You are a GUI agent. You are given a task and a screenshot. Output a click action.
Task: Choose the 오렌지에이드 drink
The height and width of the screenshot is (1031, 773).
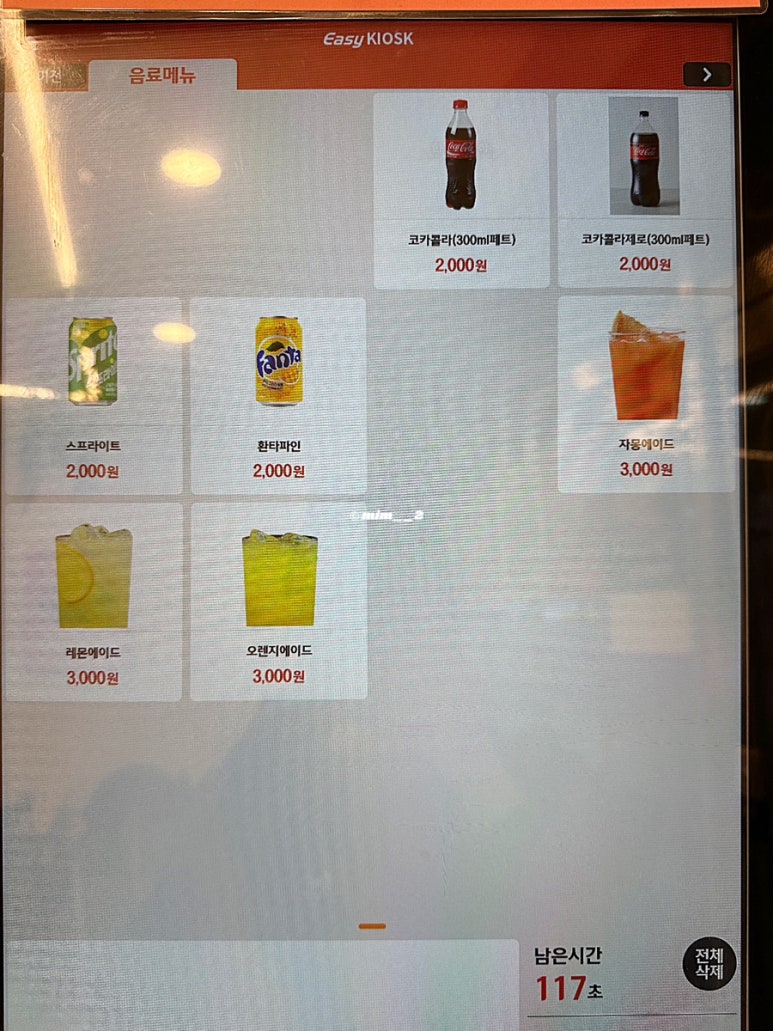(279, 601)
